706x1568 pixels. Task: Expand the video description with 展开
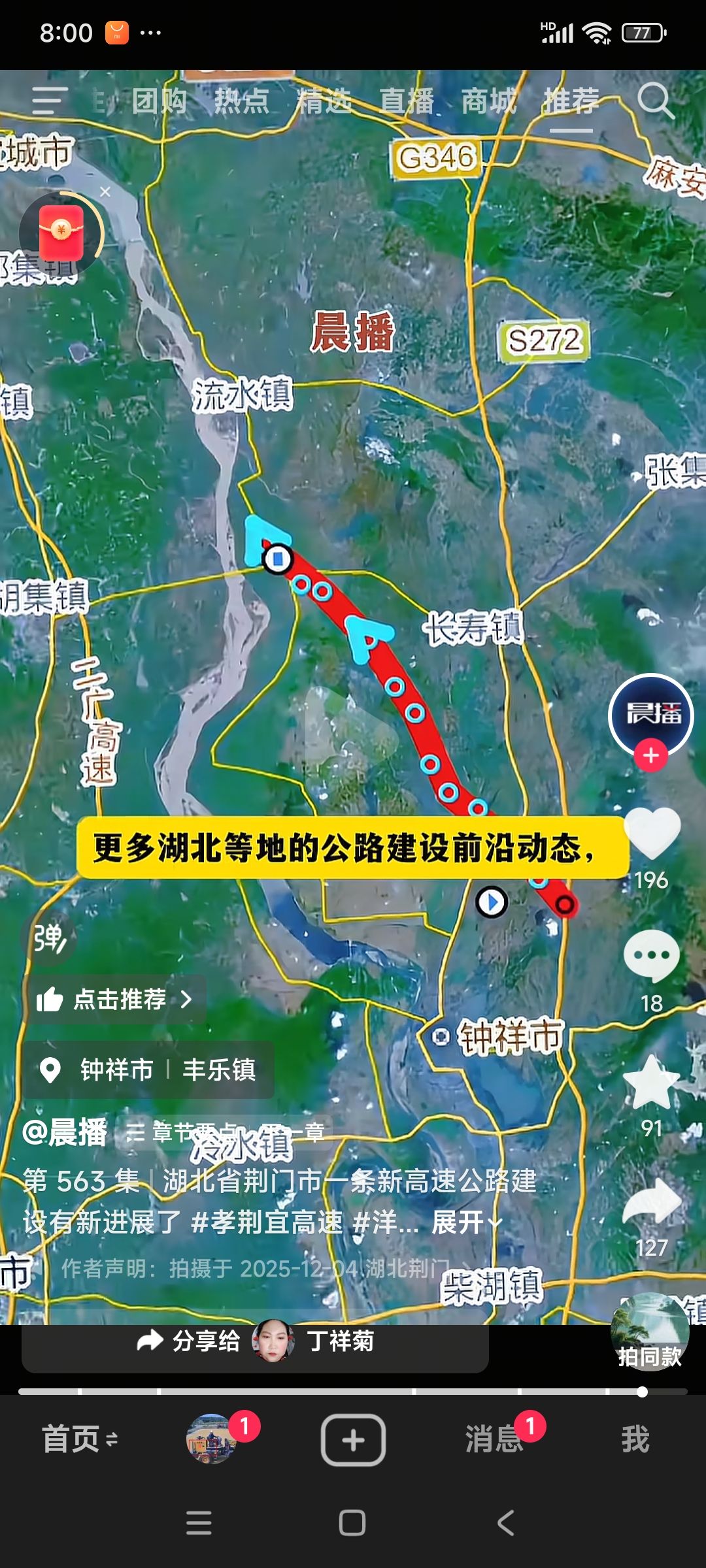[x=465, y=1222]
